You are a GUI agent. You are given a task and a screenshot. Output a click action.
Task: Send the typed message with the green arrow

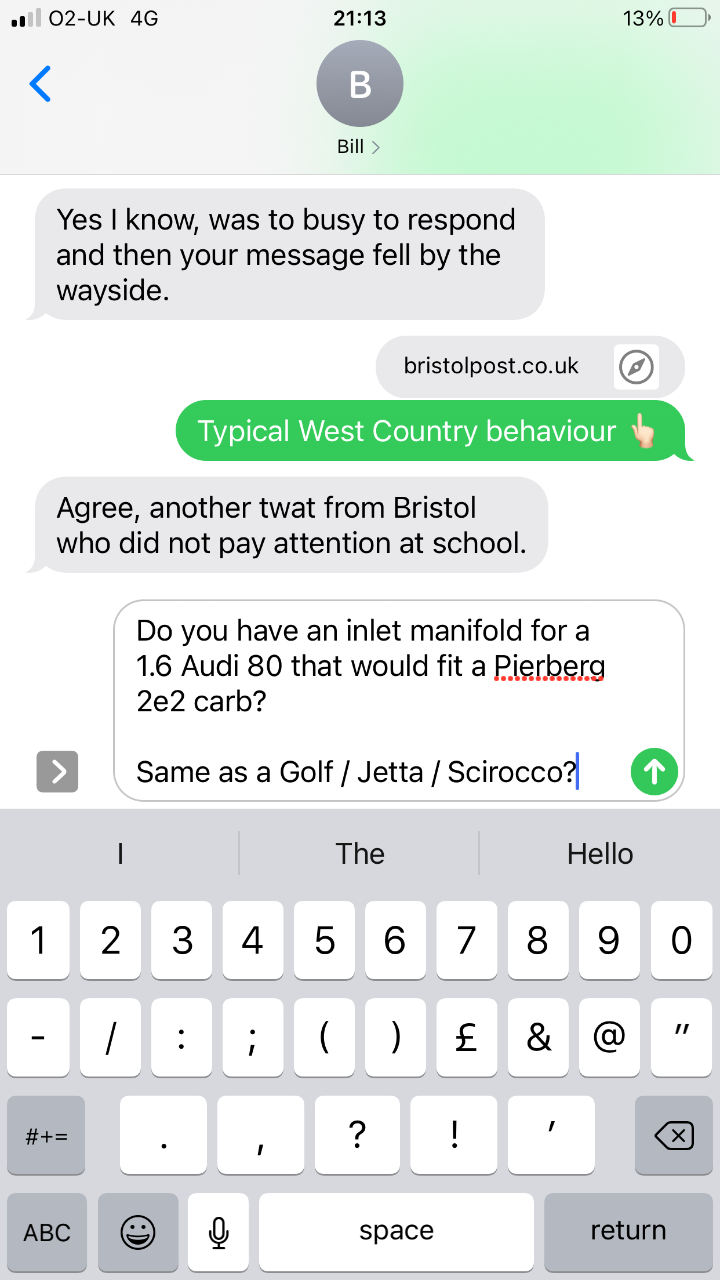654,771
